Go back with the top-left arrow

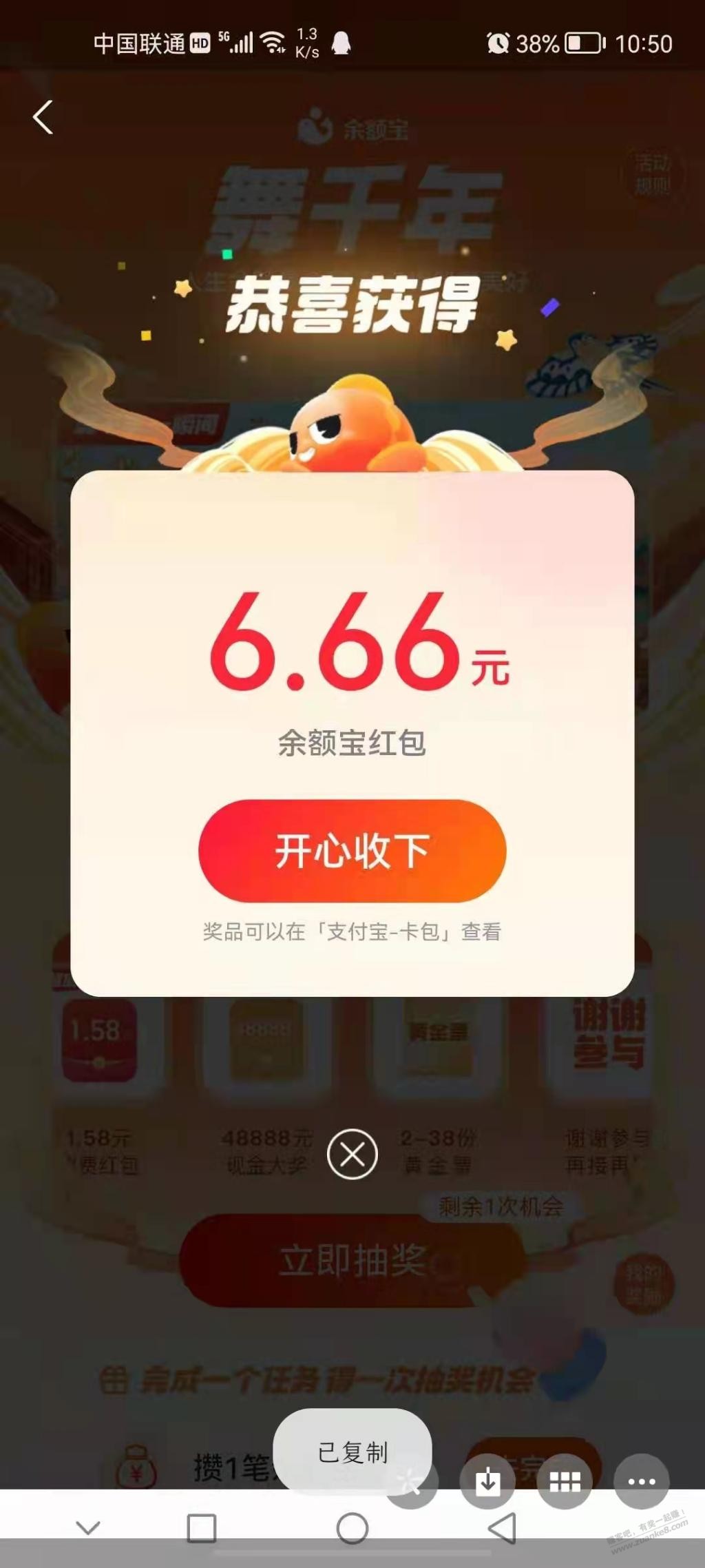[x=43, y=117]
